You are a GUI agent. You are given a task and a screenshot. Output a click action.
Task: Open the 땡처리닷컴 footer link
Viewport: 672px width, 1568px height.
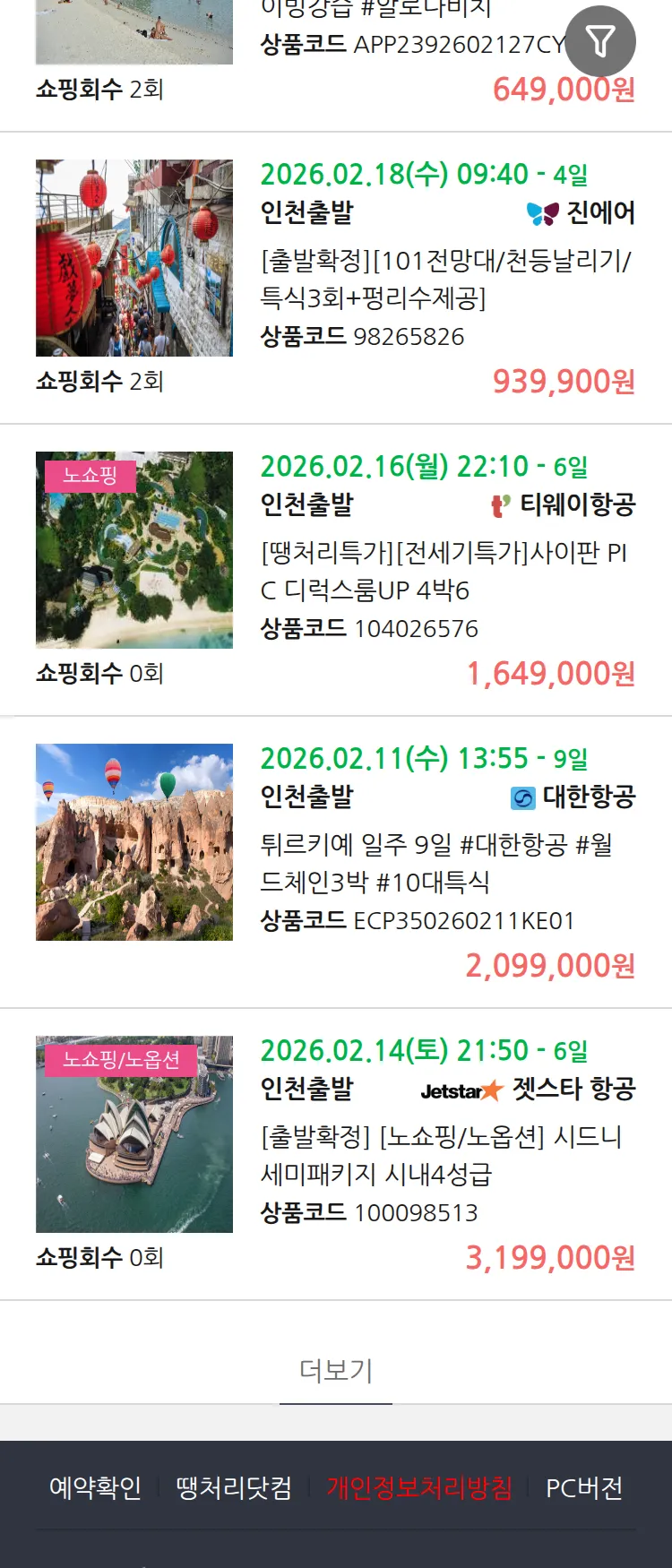pyautogui.click(x=234, y=1488)
